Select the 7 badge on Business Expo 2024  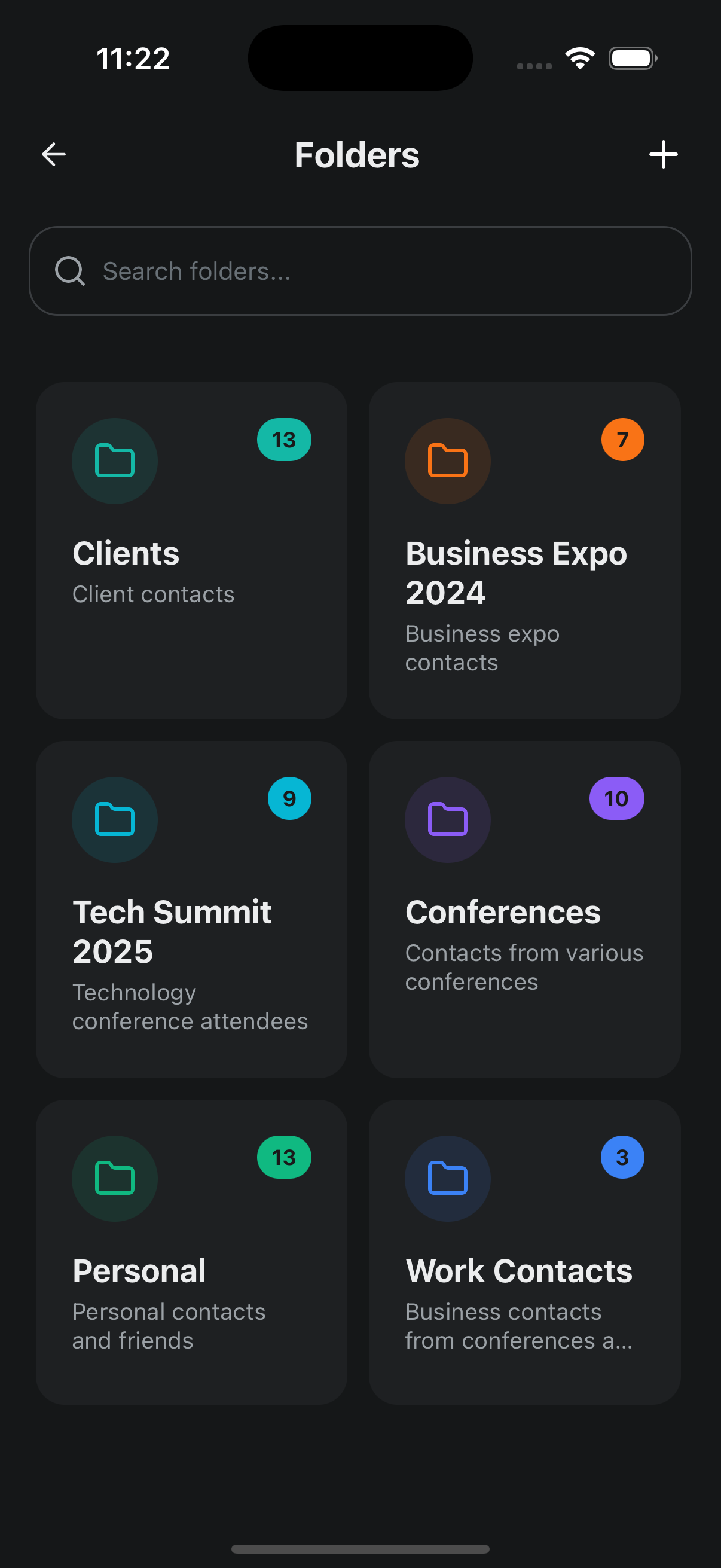[622, 440]
